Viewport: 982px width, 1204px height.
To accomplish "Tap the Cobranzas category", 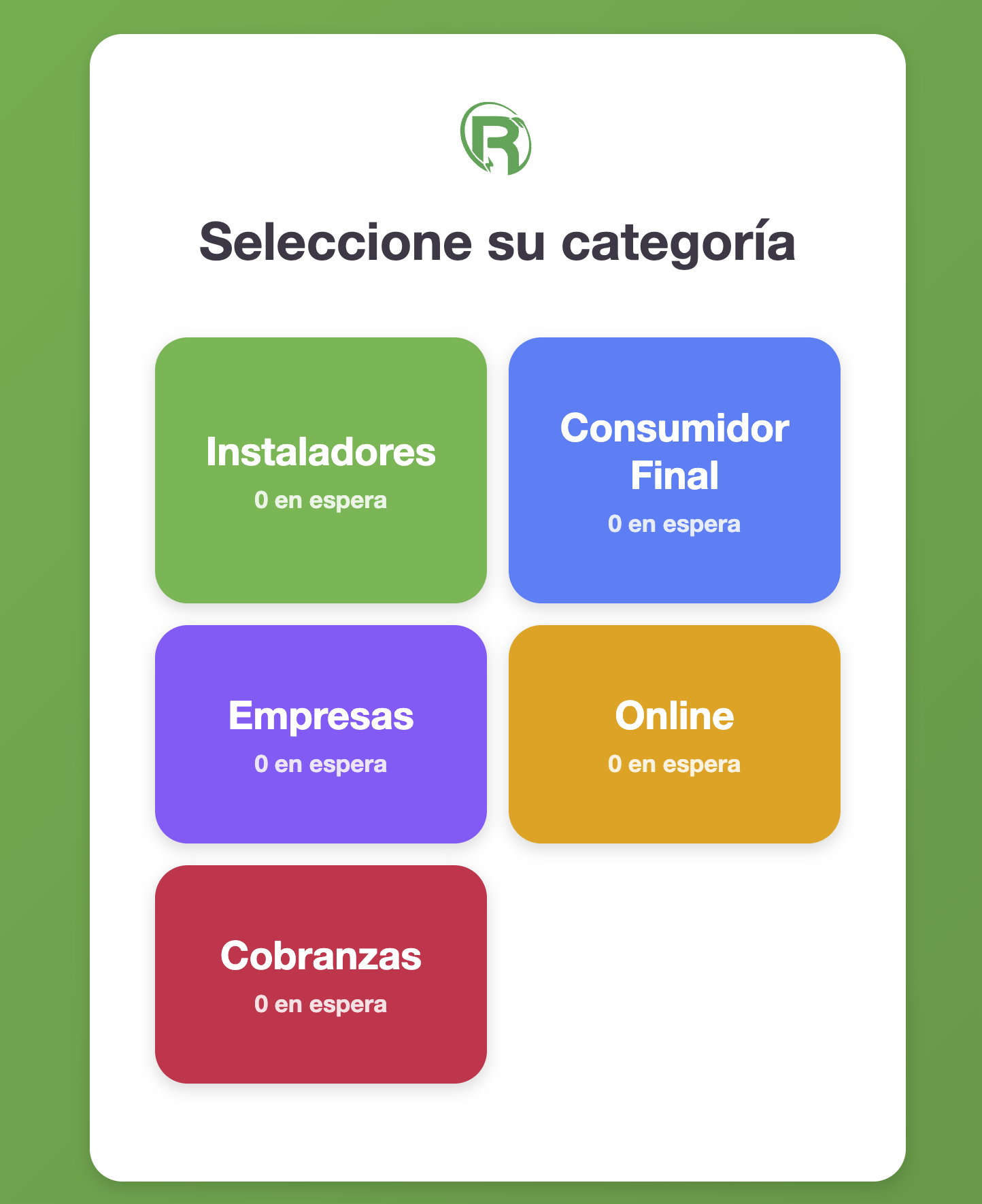I will [x=320, y=974].
